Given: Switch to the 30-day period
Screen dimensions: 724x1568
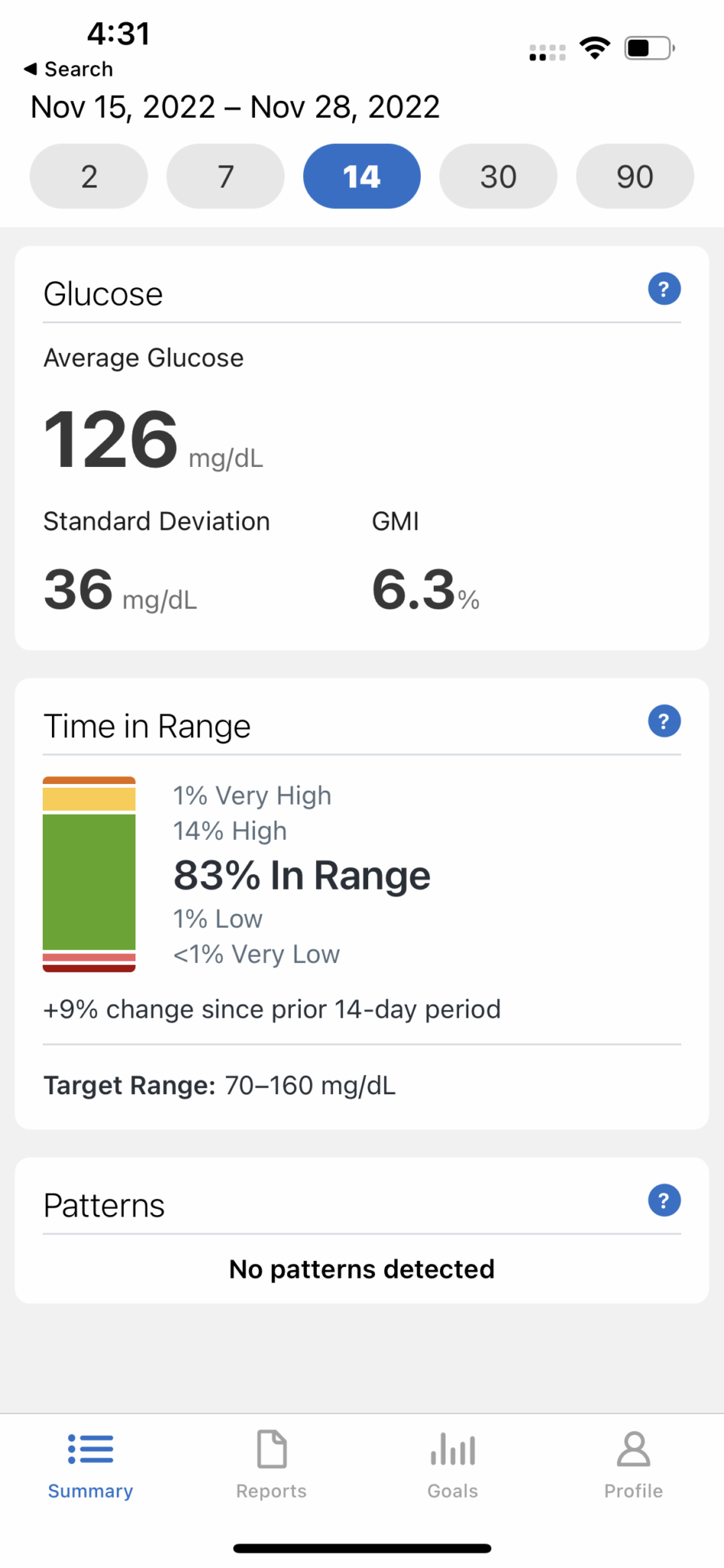Looking at the screenshot, I should pyautogui.click(x=498, y=176).
